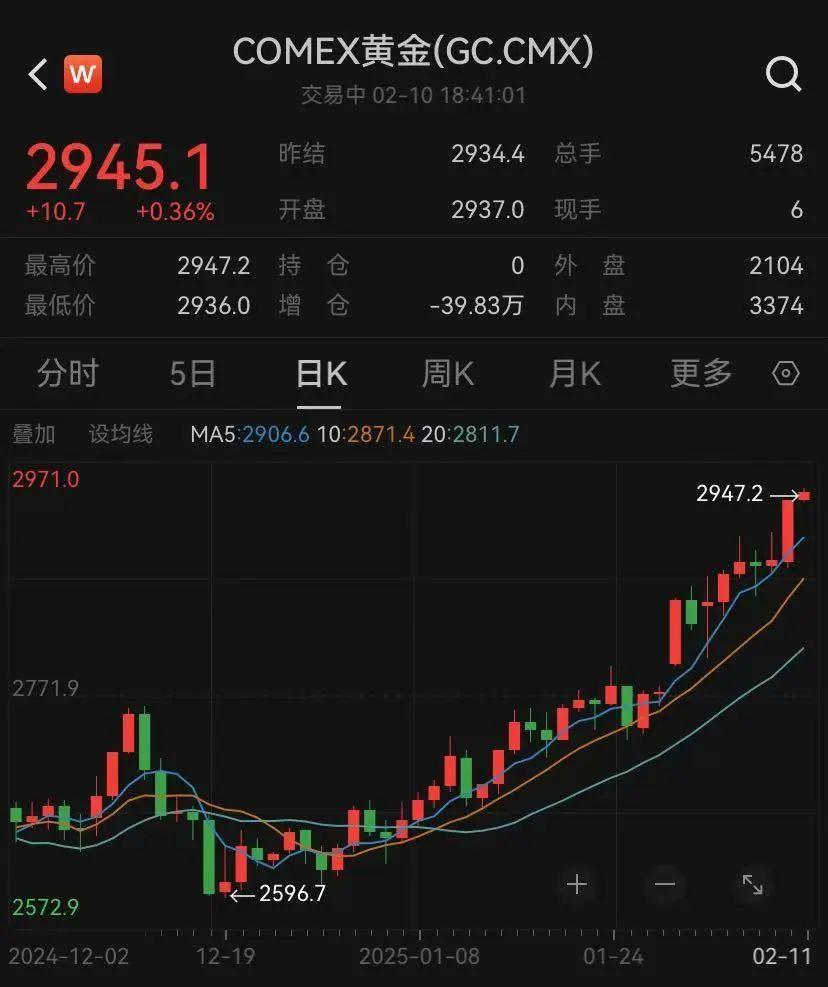Image resolution: width=828 pixels, height=987 pixels.
Task: Open the 更多 chart period menu
Action: pos(699,373)
